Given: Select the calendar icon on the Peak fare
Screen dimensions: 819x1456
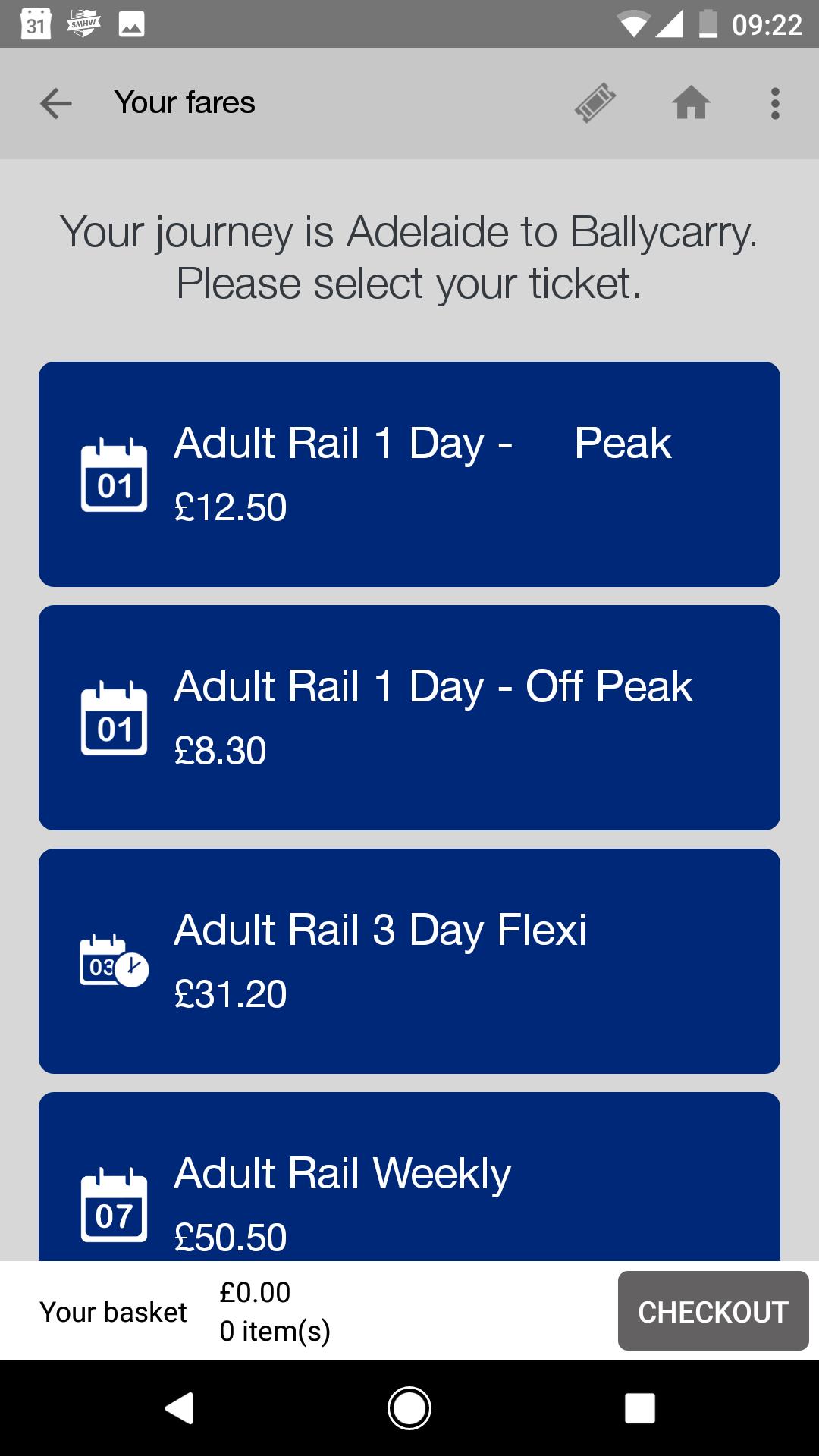Looking at the screenshot, I should (x=113, y=475).
